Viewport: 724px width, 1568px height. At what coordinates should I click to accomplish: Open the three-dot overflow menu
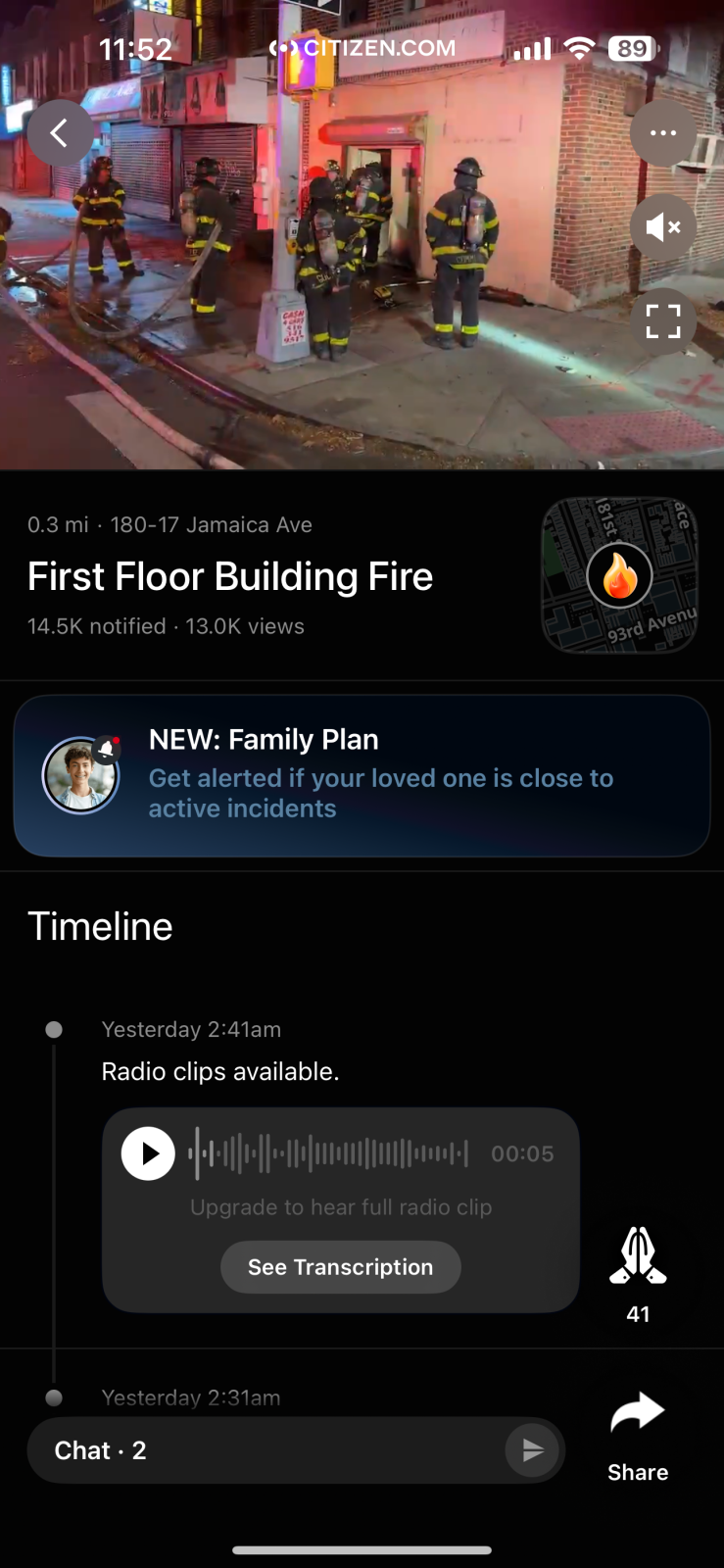point(663,133)
